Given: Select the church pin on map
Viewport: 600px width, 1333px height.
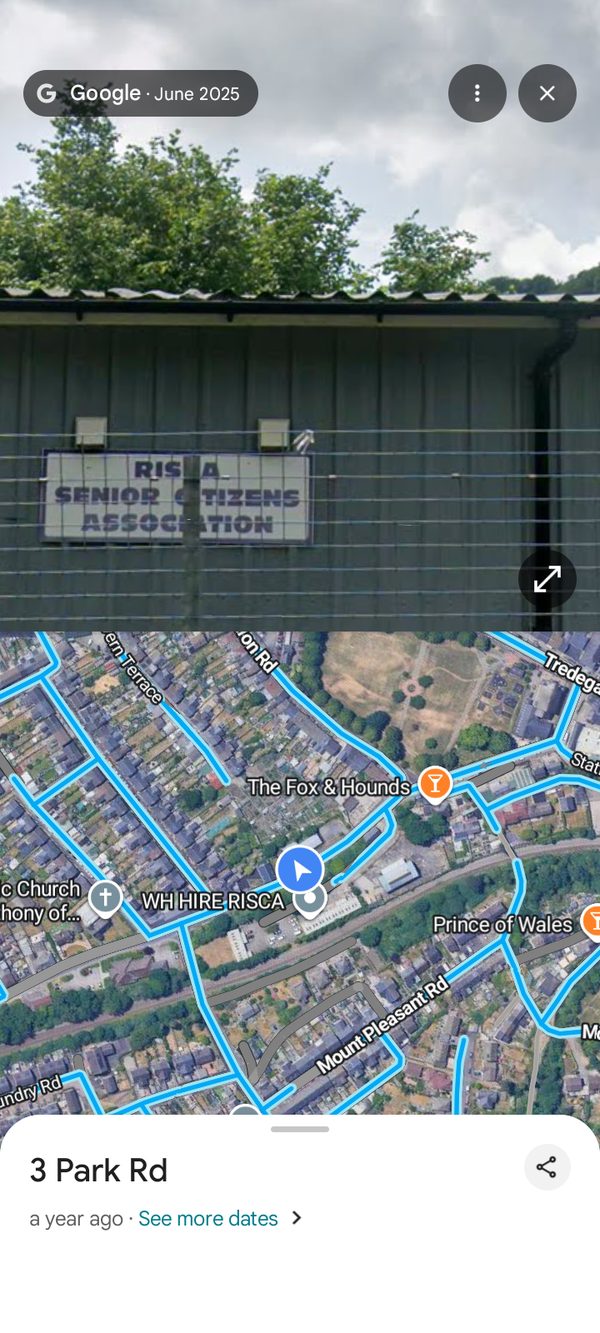Looking at the screenshot, I should (x=105, y=898).
